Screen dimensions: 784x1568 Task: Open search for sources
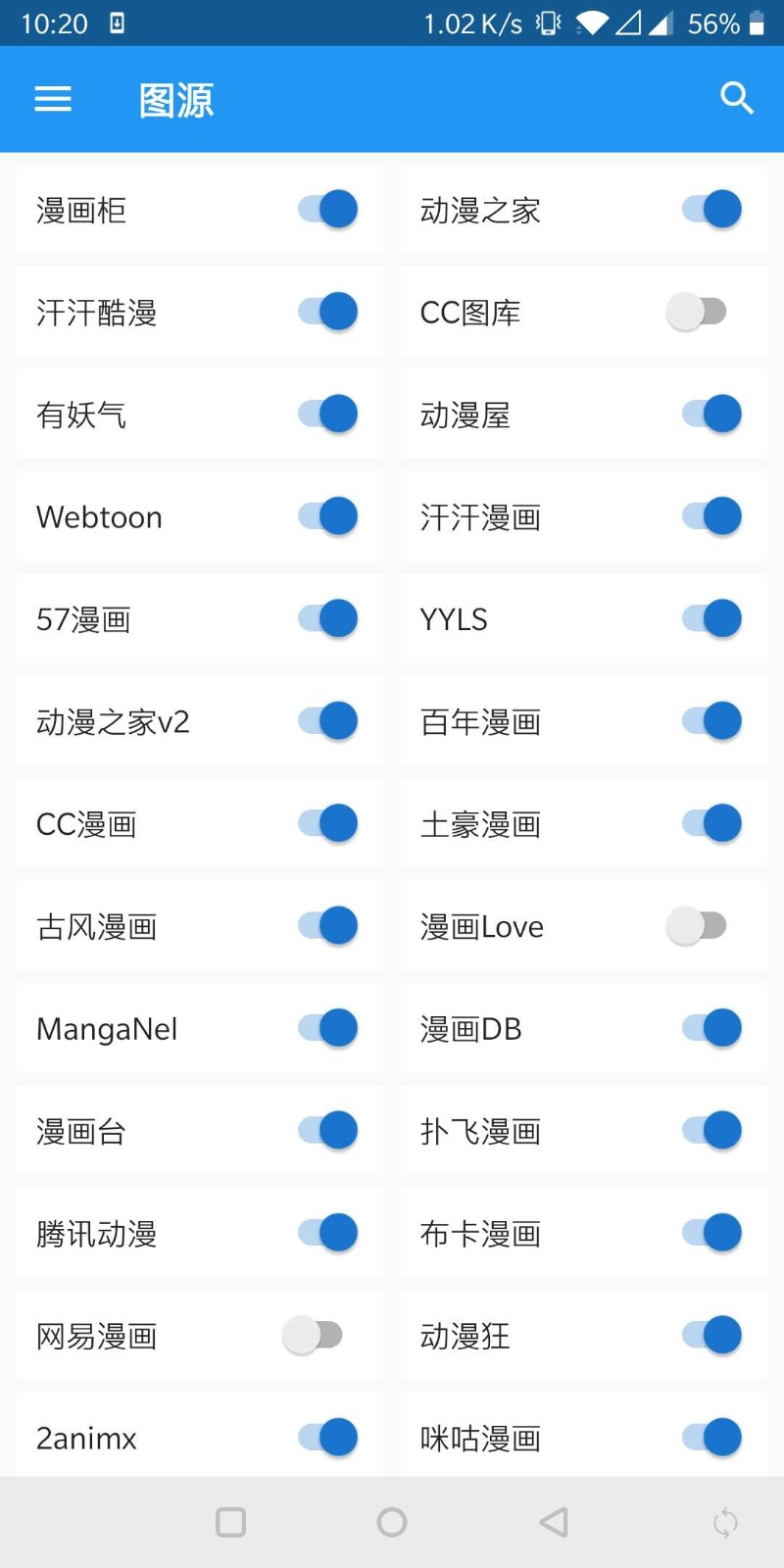736,99
